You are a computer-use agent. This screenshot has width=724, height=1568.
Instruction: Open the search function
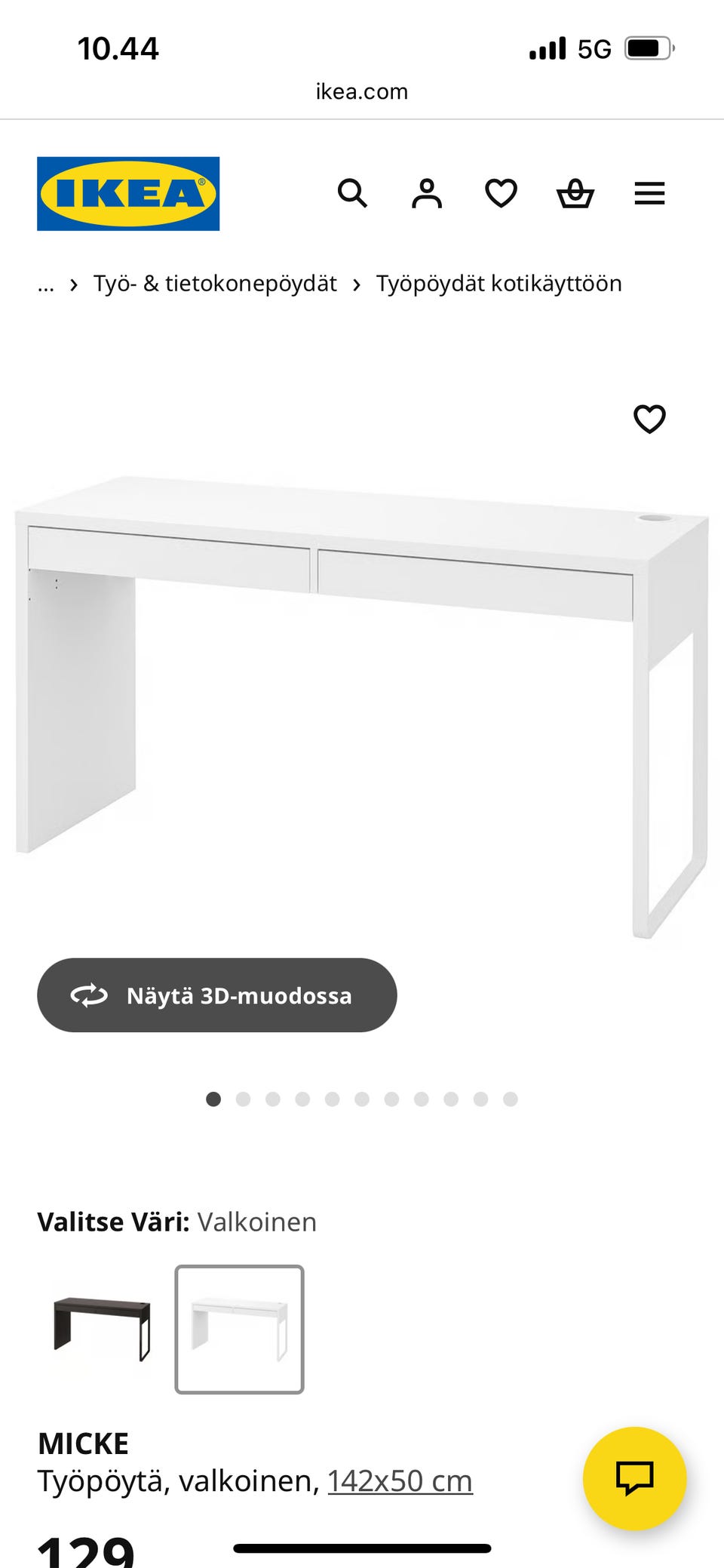tap(352, 194)
